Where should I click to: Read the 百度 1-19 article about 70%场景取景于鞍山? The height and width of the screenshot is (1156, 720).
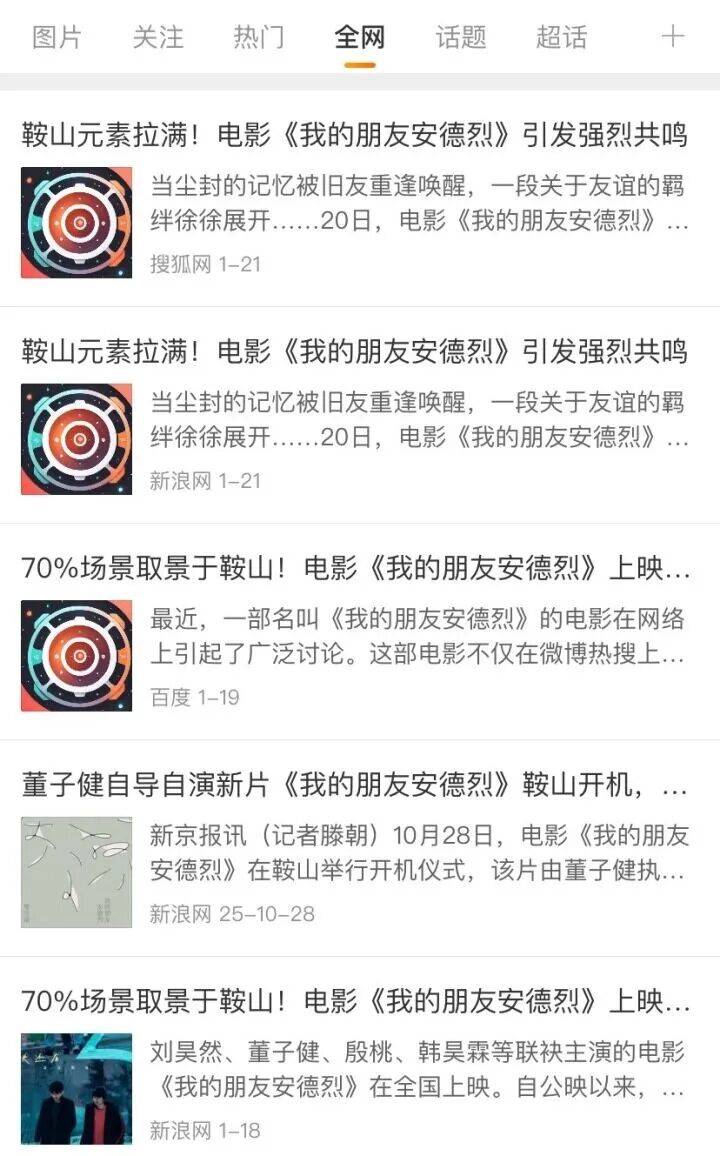[x=355, y=568]
